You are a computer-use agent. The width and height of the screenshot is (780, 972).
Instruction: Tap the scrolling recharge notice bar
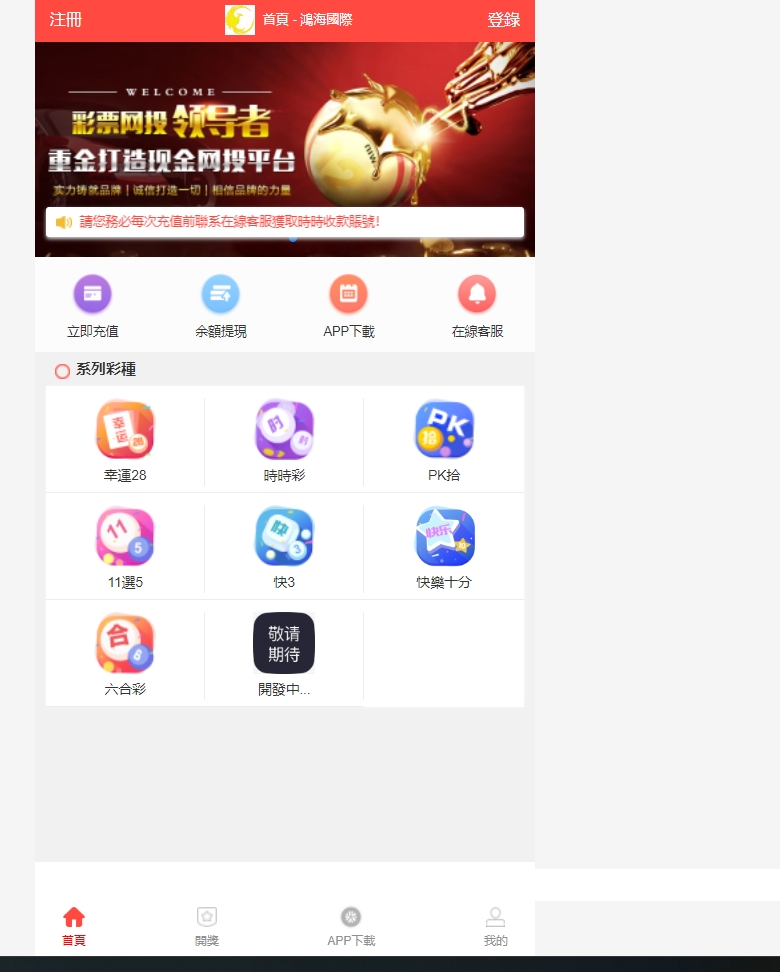click(x=284, y=222)
